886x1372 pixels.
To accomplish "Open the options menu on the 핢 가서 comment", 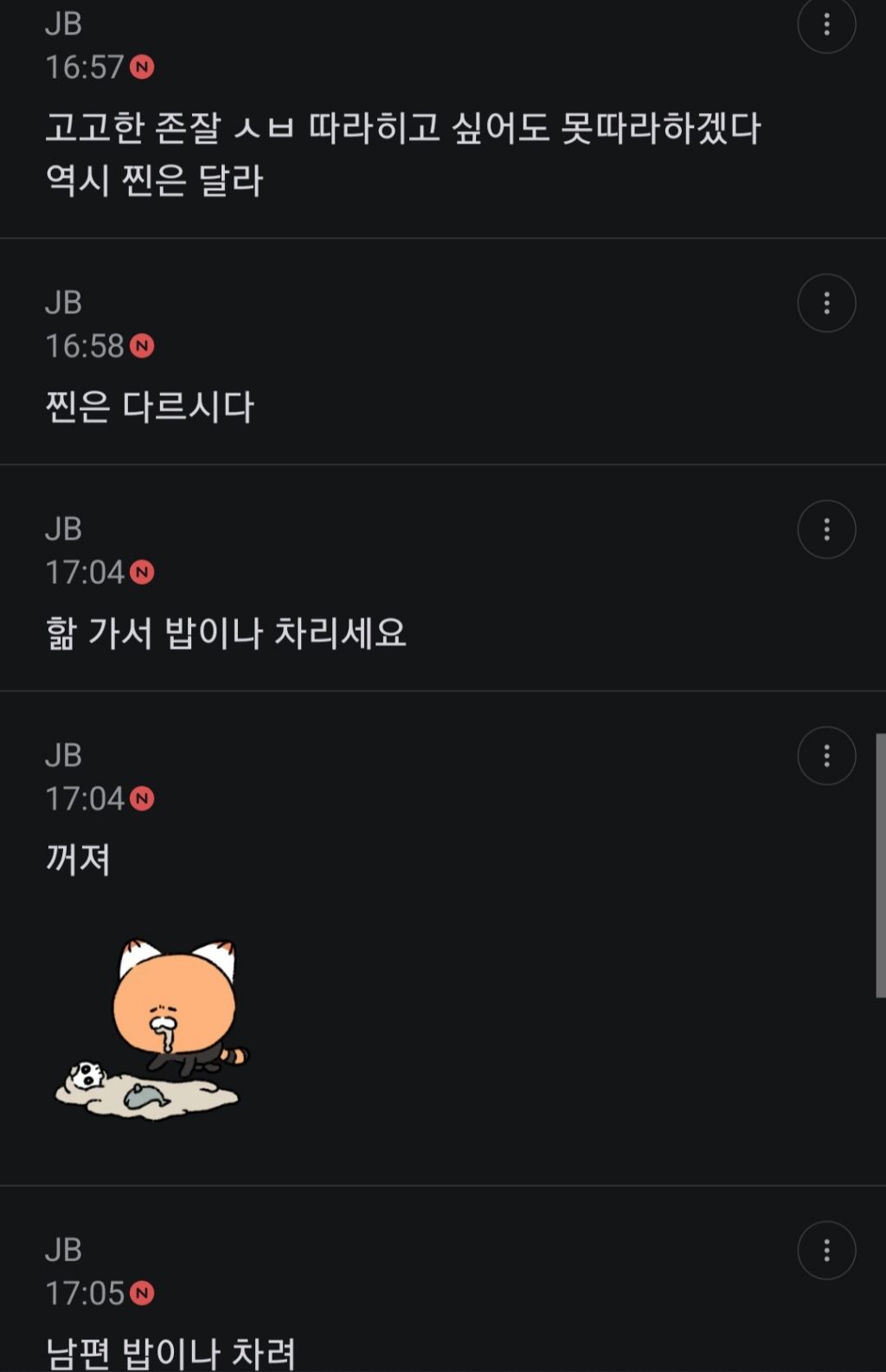I will pyautogui.click(x=828, y=529).
